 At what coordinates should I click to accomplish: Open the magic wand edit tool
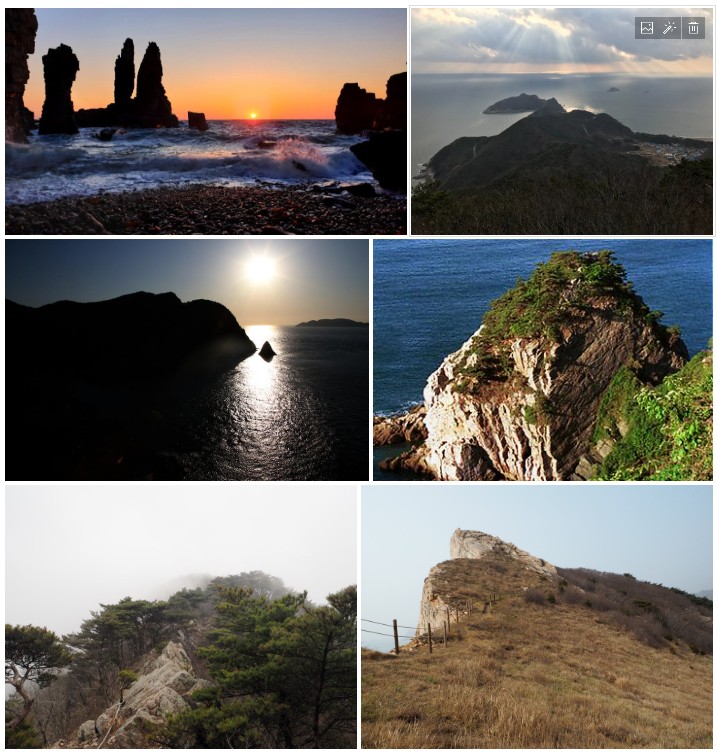670,28
